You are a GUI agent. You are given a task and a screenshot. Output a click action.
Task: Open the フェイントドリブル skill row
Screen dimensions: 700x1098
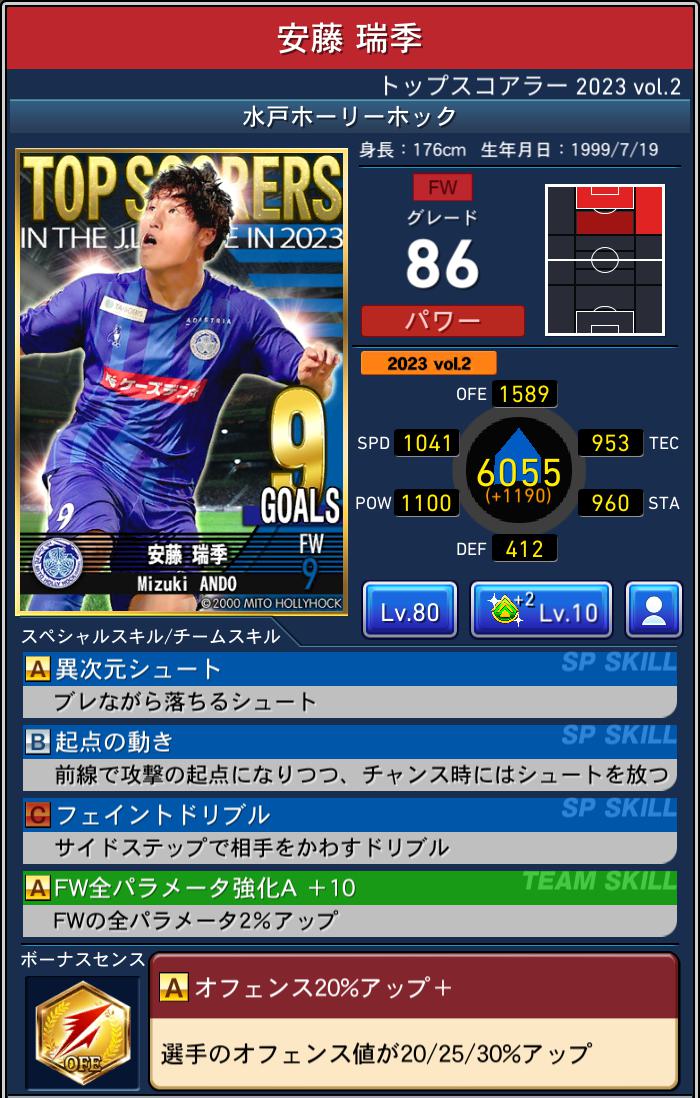[x=349, y=829]
